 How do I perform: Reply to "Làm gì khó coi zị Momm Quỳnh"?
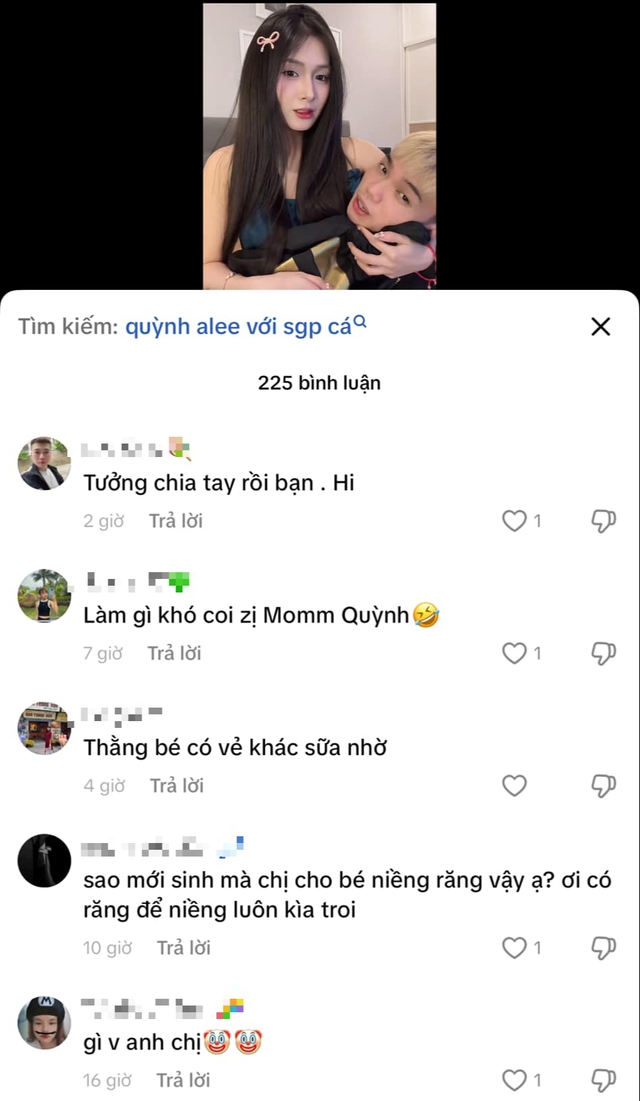175,653
